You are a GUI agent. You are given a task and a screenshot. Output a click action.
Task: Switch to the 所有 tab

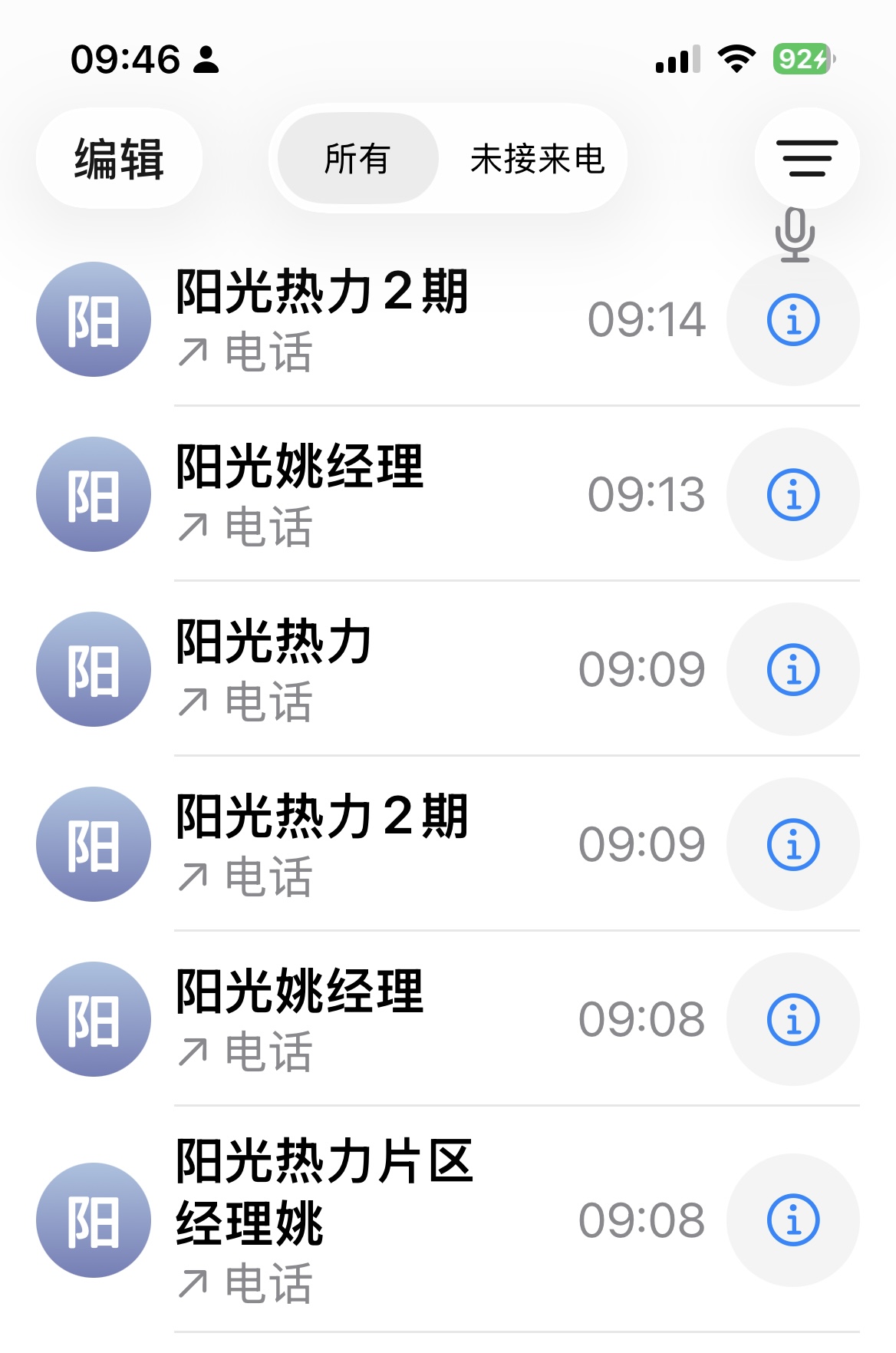[357, 159]
